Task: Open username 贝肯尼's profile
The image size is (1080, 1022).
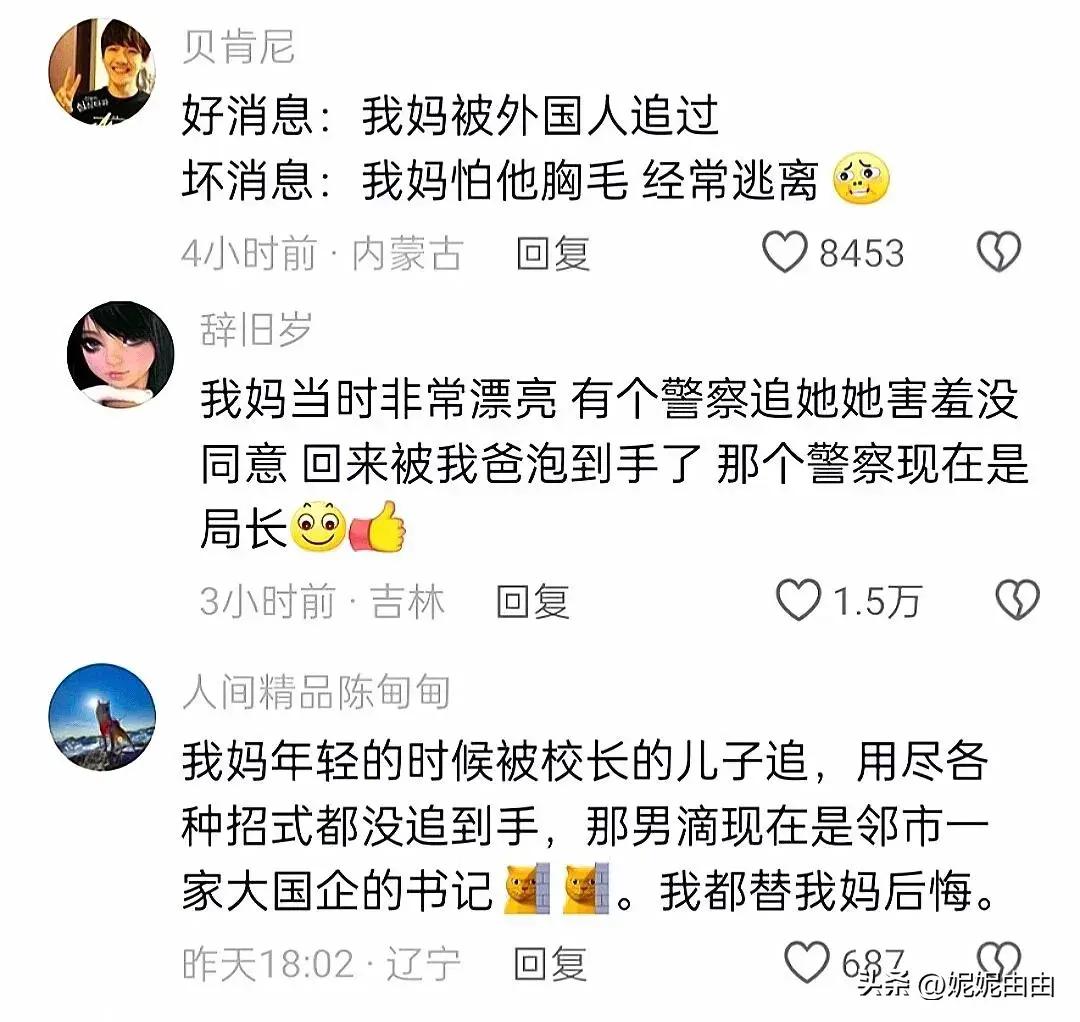Action: [x=238, y=48]
